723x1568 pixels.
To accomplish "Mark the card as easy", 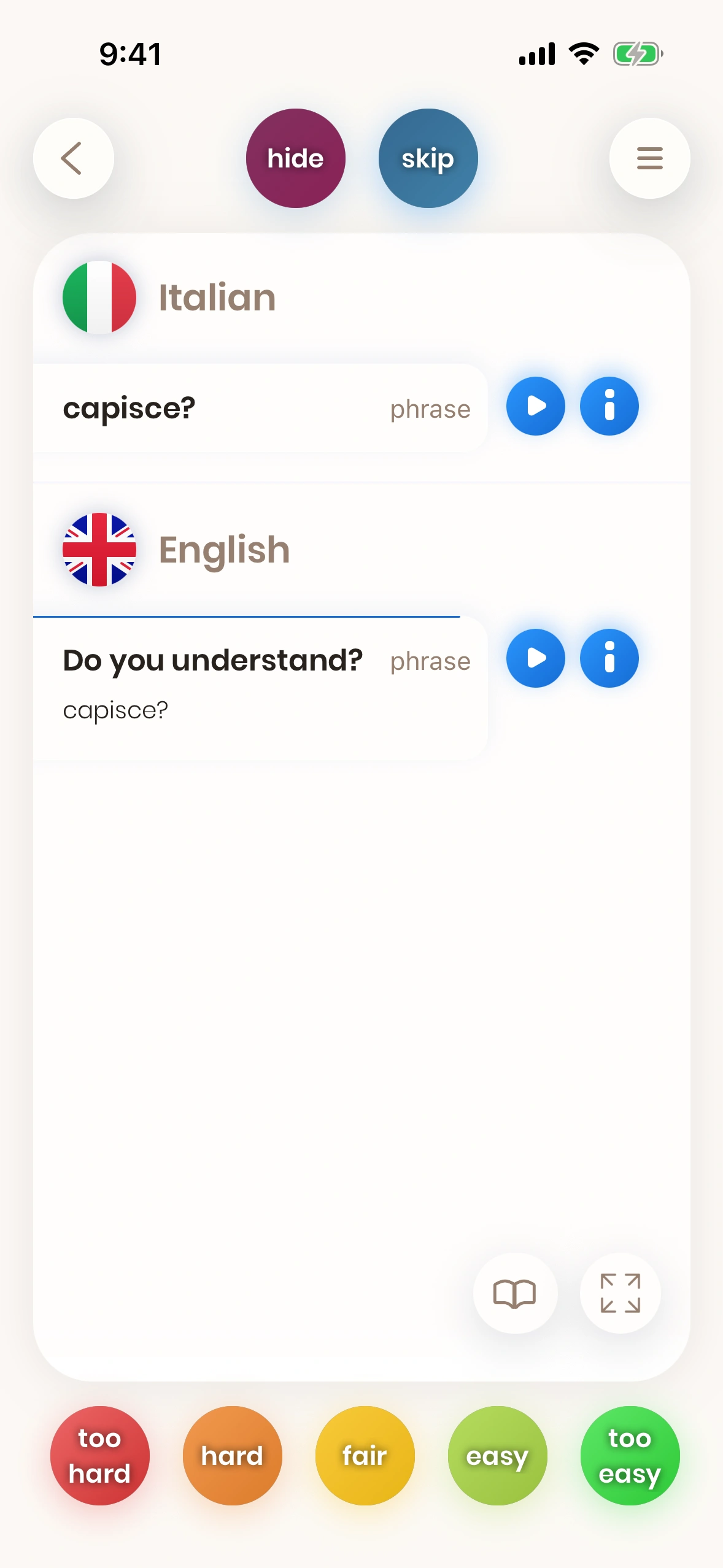I will click(497, 1455).
